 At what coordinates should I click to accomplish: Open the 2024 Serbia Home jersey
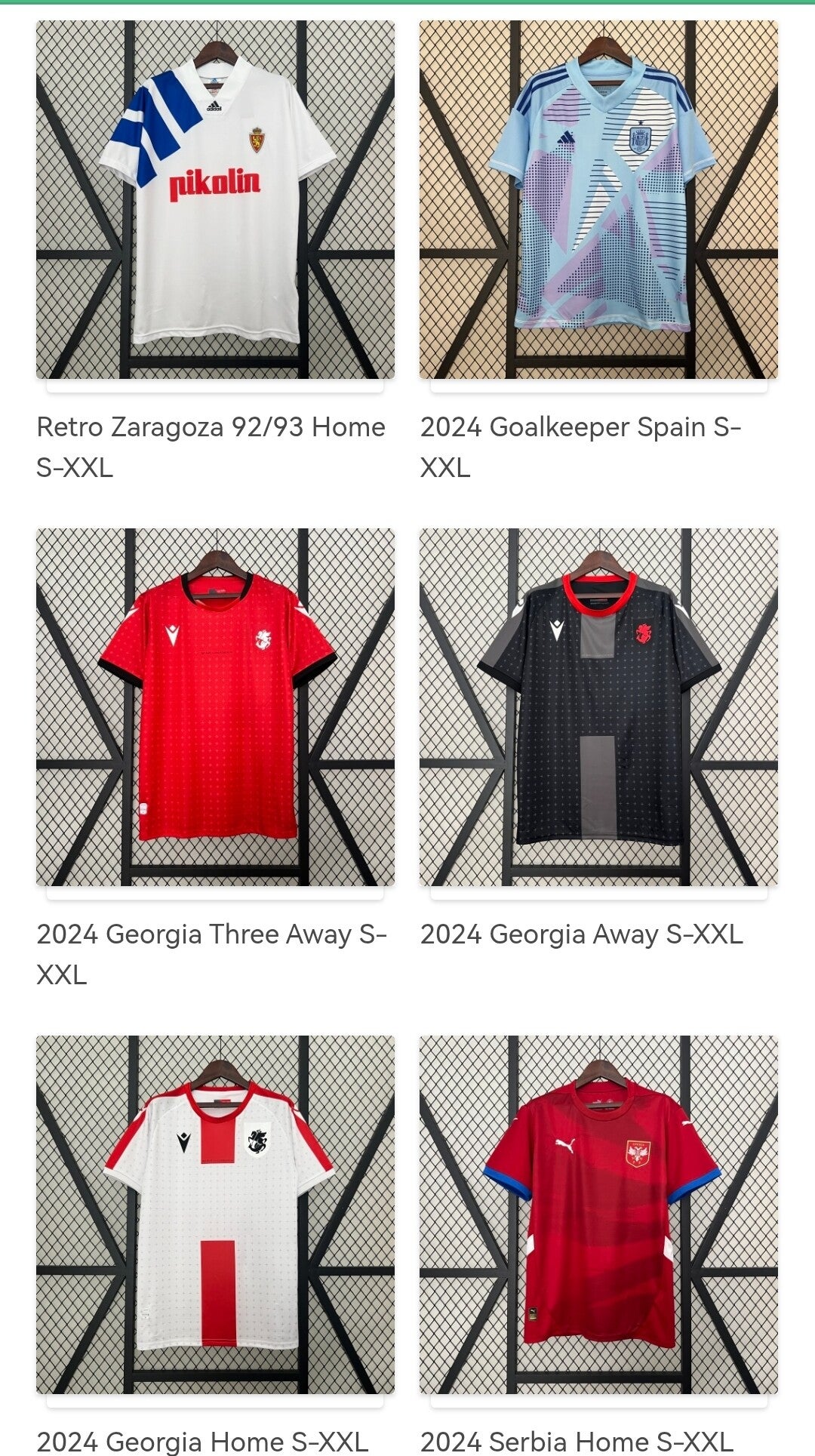pyautogui.click(x=598, y=1214)
